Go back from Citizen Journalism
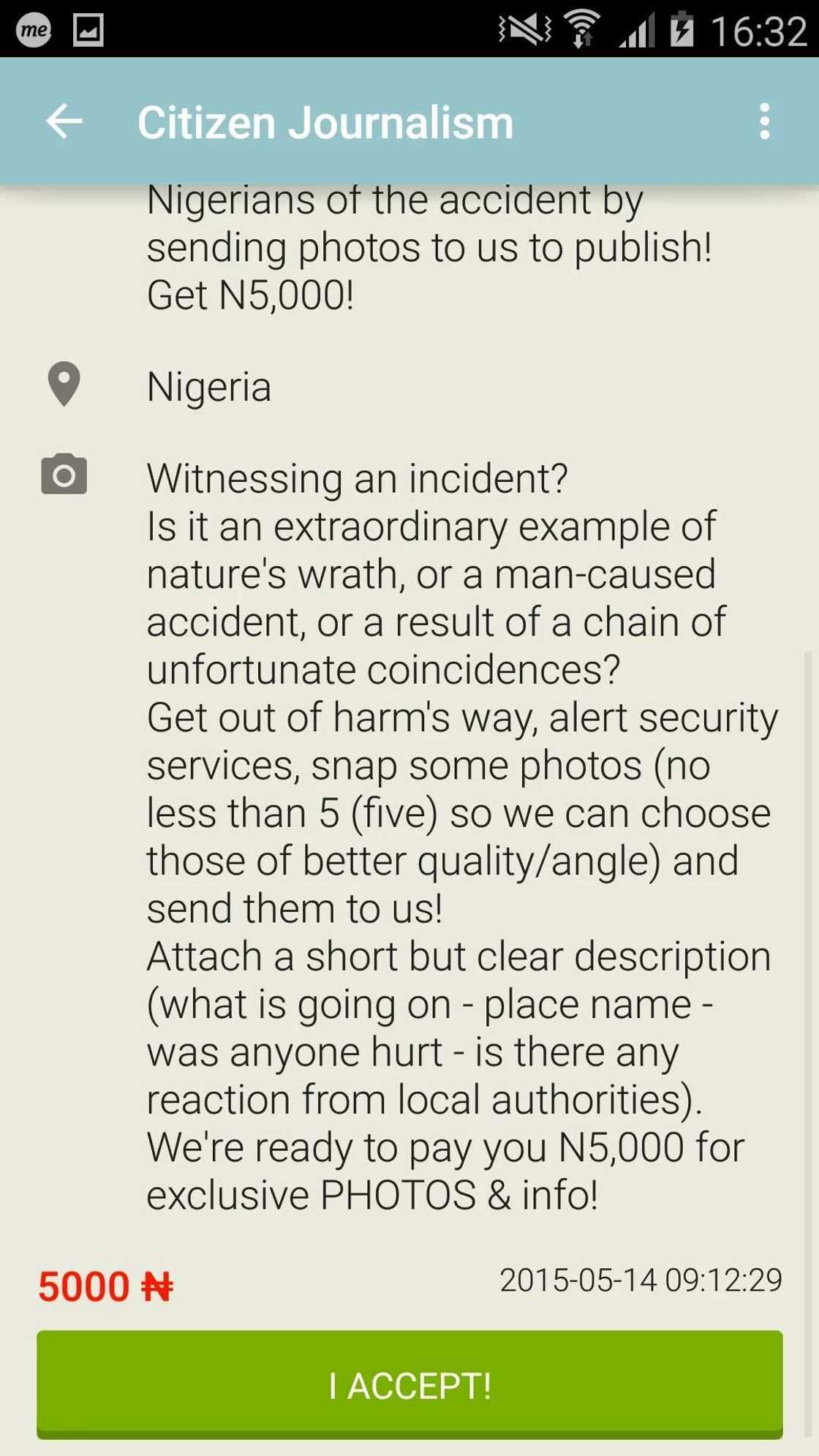Viewport: 819px width, 1456px height. click(x=64, y=121)
